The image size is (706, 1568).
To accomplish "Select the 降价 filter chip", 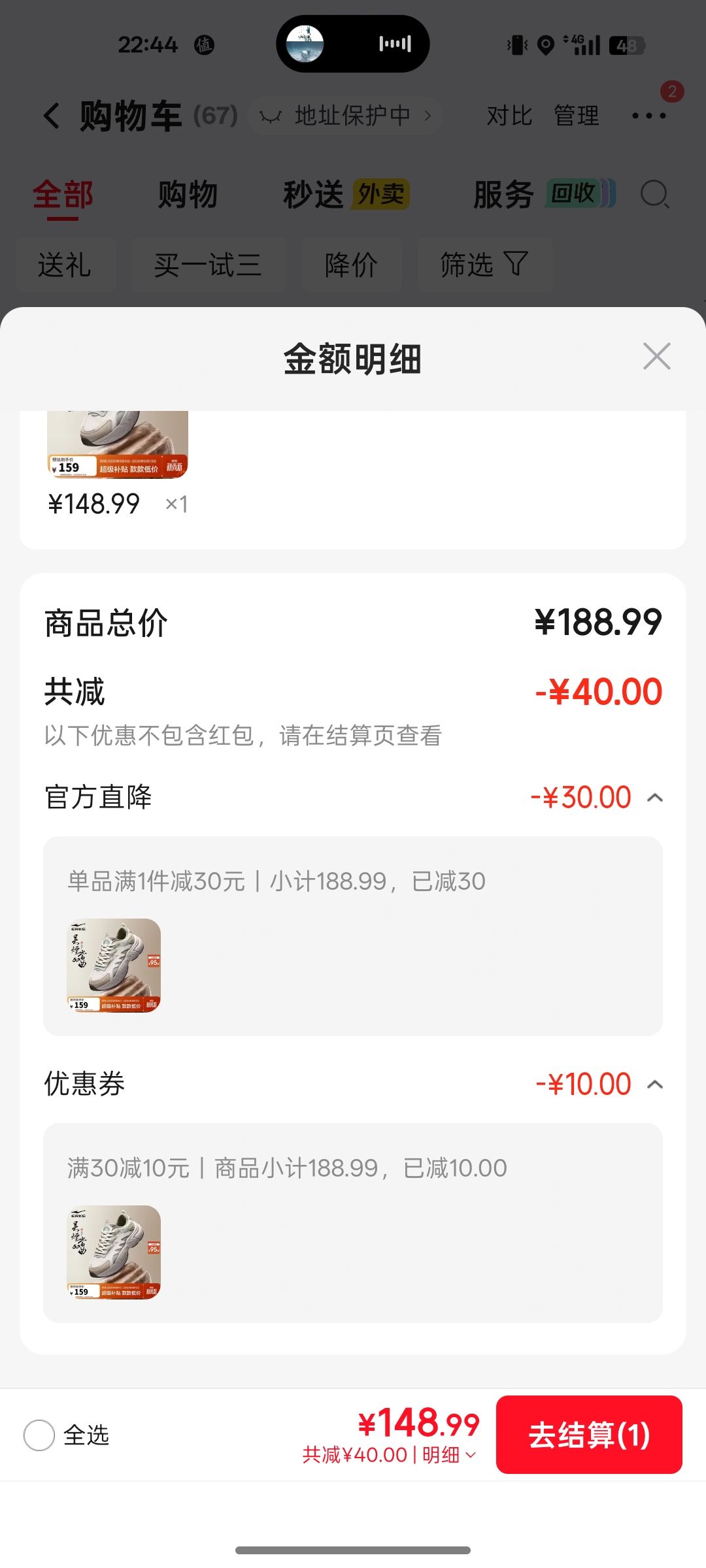I will click(351, 265).
